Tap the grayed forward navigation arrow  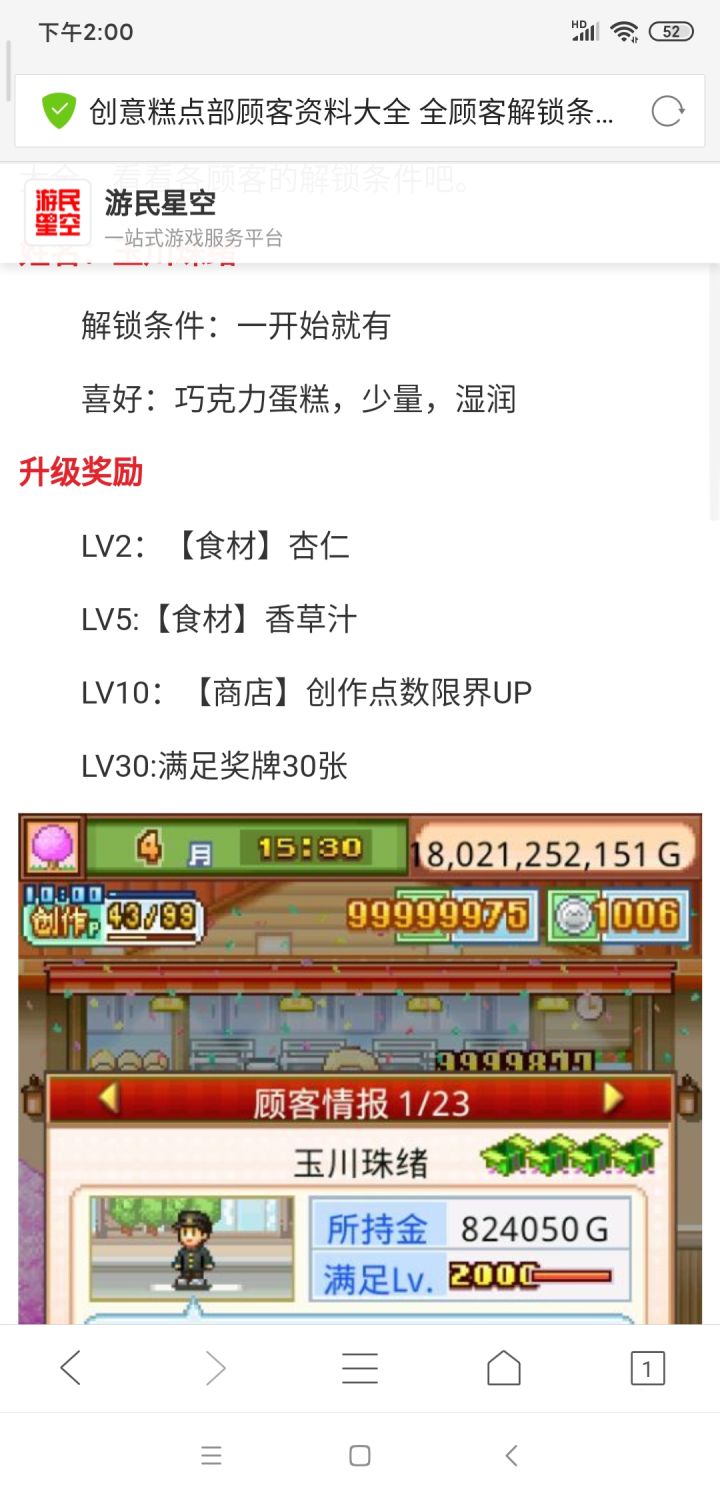(x=215, y=1368)
